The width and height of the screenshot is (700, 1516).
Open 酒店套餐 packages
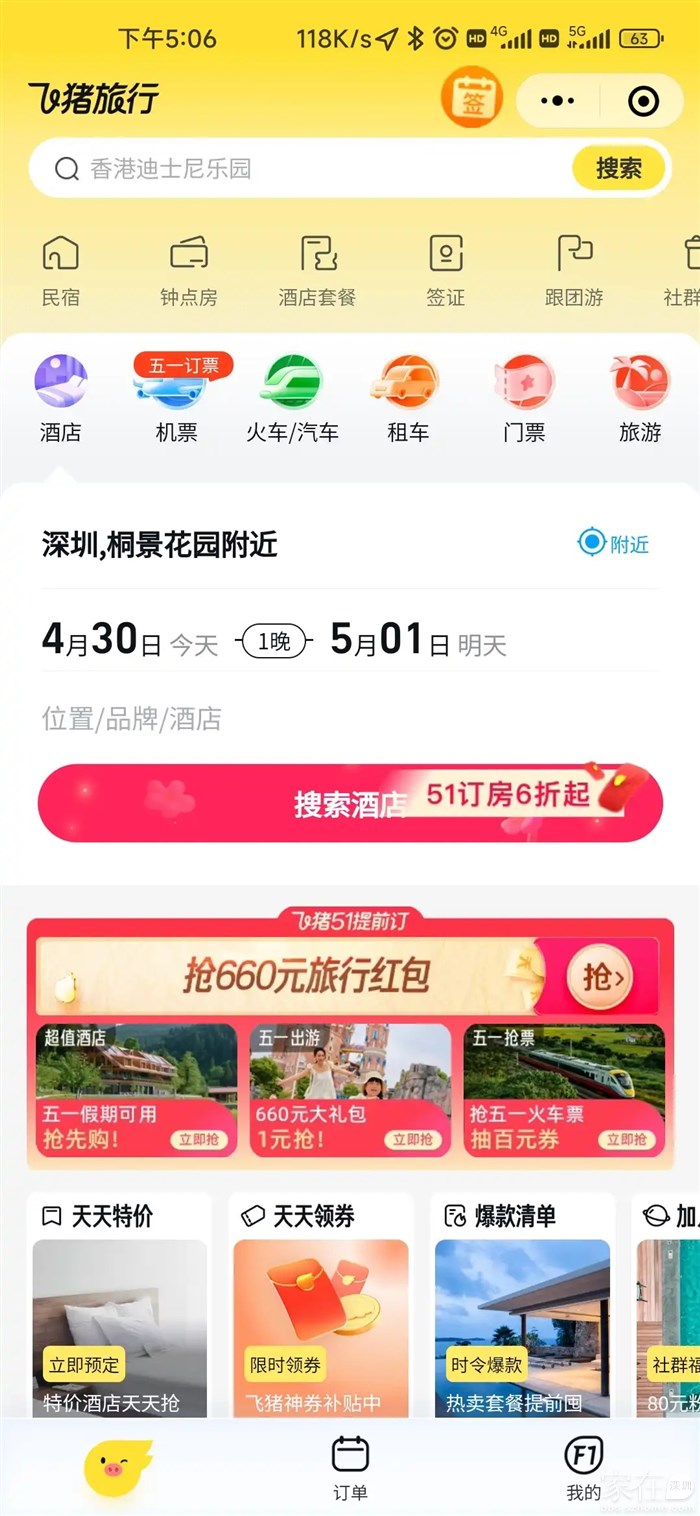(317, 270)
